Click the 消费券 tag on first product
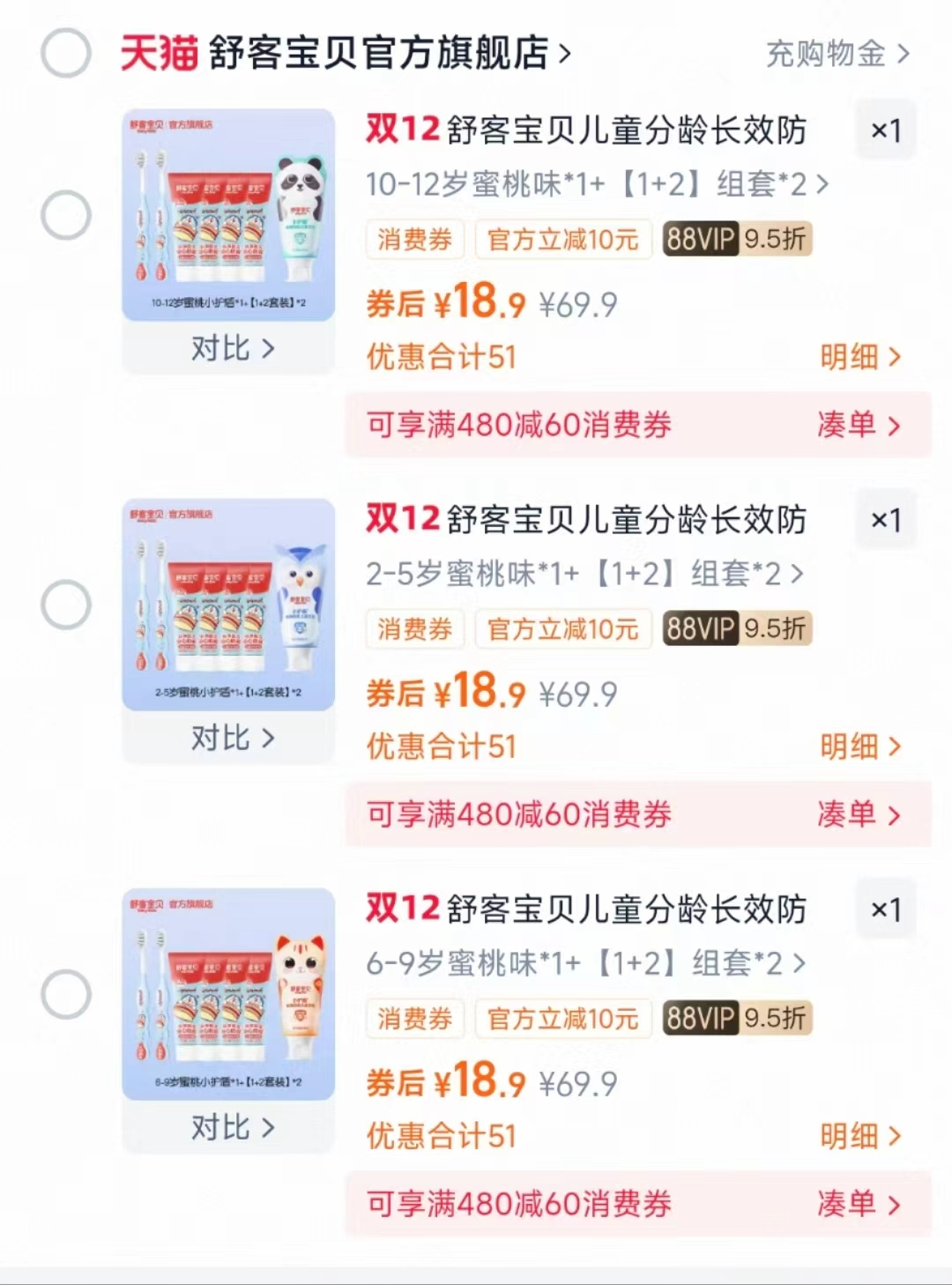 pos(414,239)
